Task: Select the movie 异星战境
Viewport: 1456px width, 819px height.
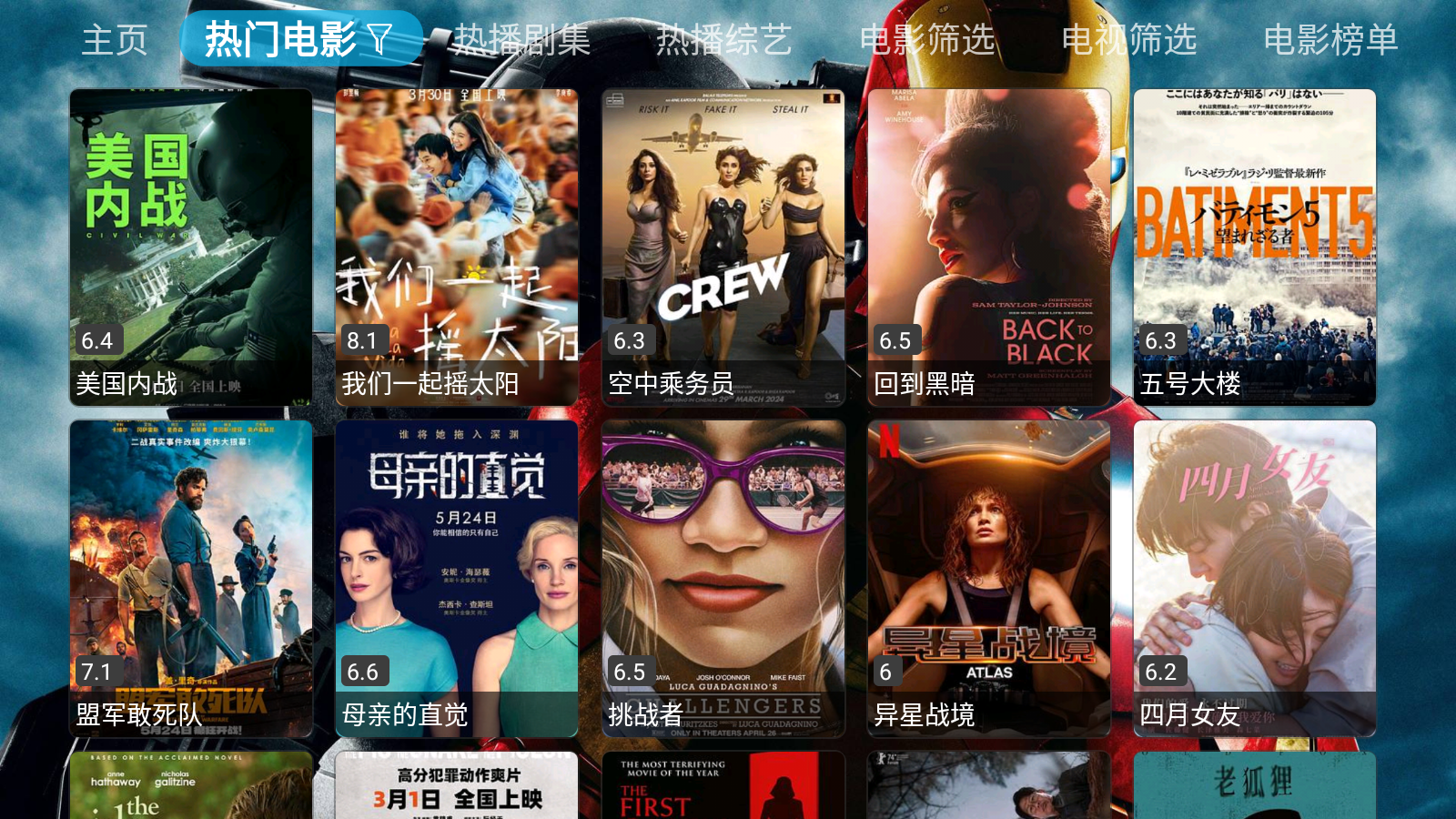Action: (989, 578)
